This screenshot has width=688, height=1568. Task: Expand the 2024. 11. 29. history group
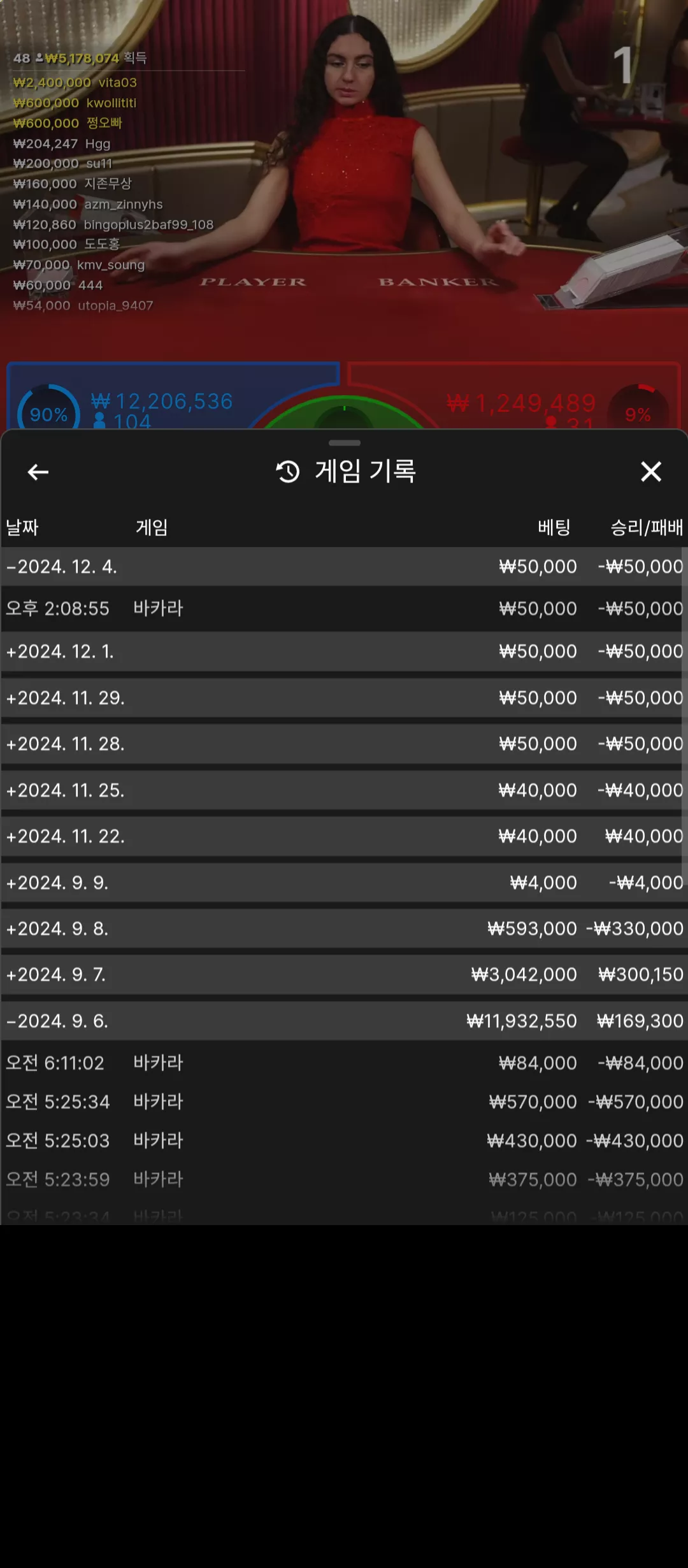pos(344,698)
